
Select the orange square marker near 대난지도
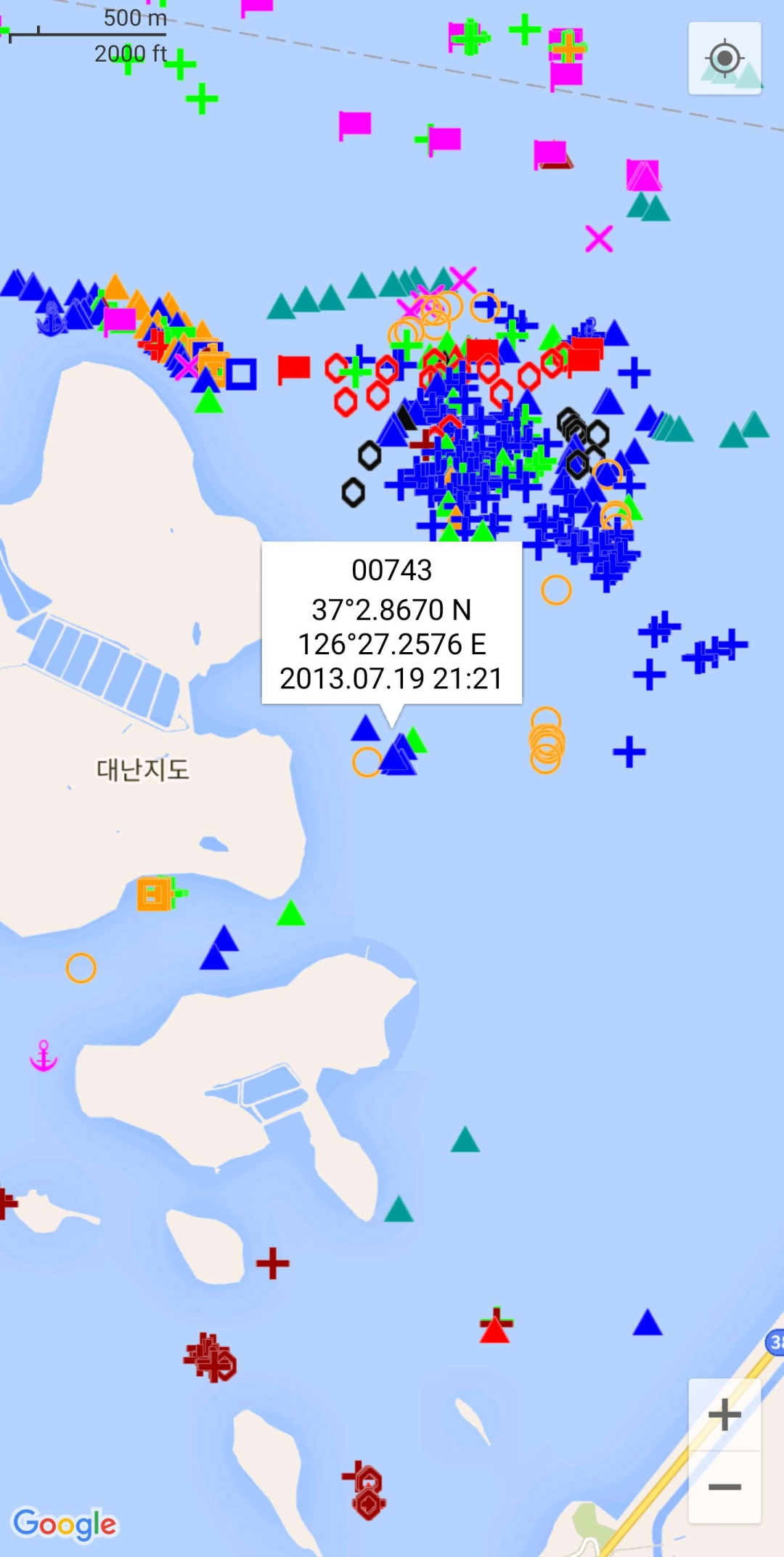pos(154,894)
